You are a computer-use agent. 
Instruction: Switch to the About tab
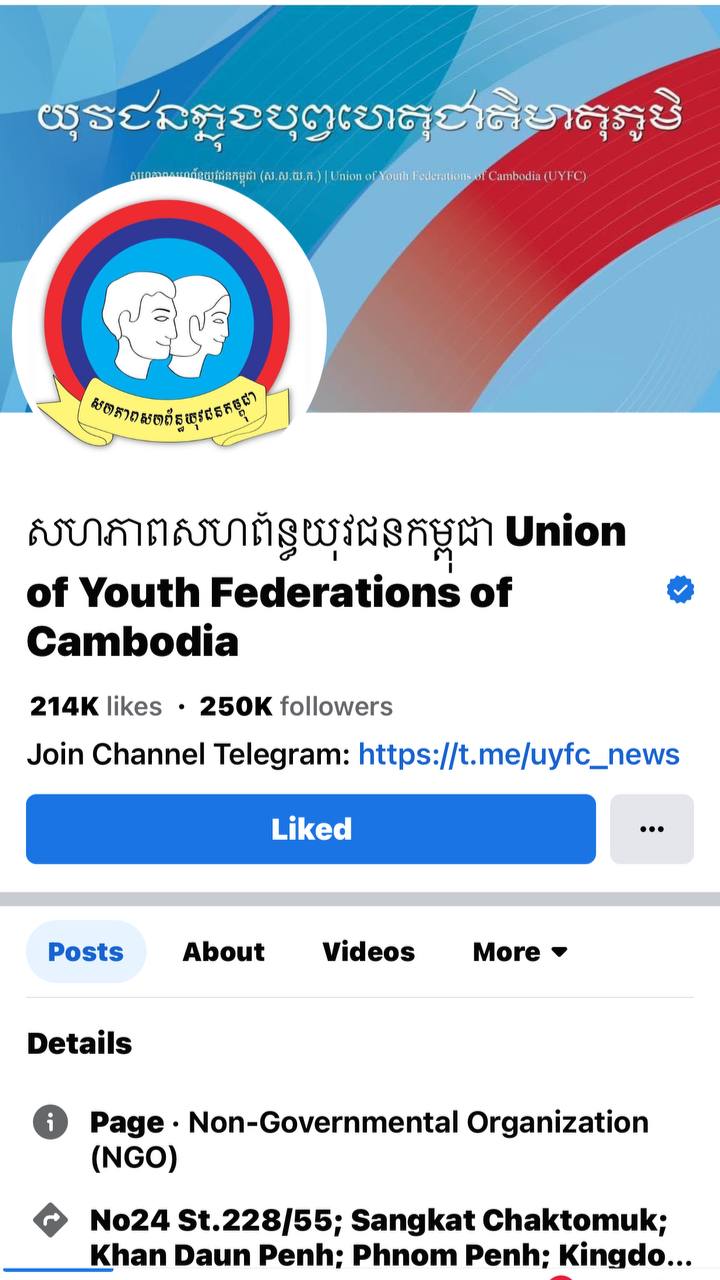point(223,952)
